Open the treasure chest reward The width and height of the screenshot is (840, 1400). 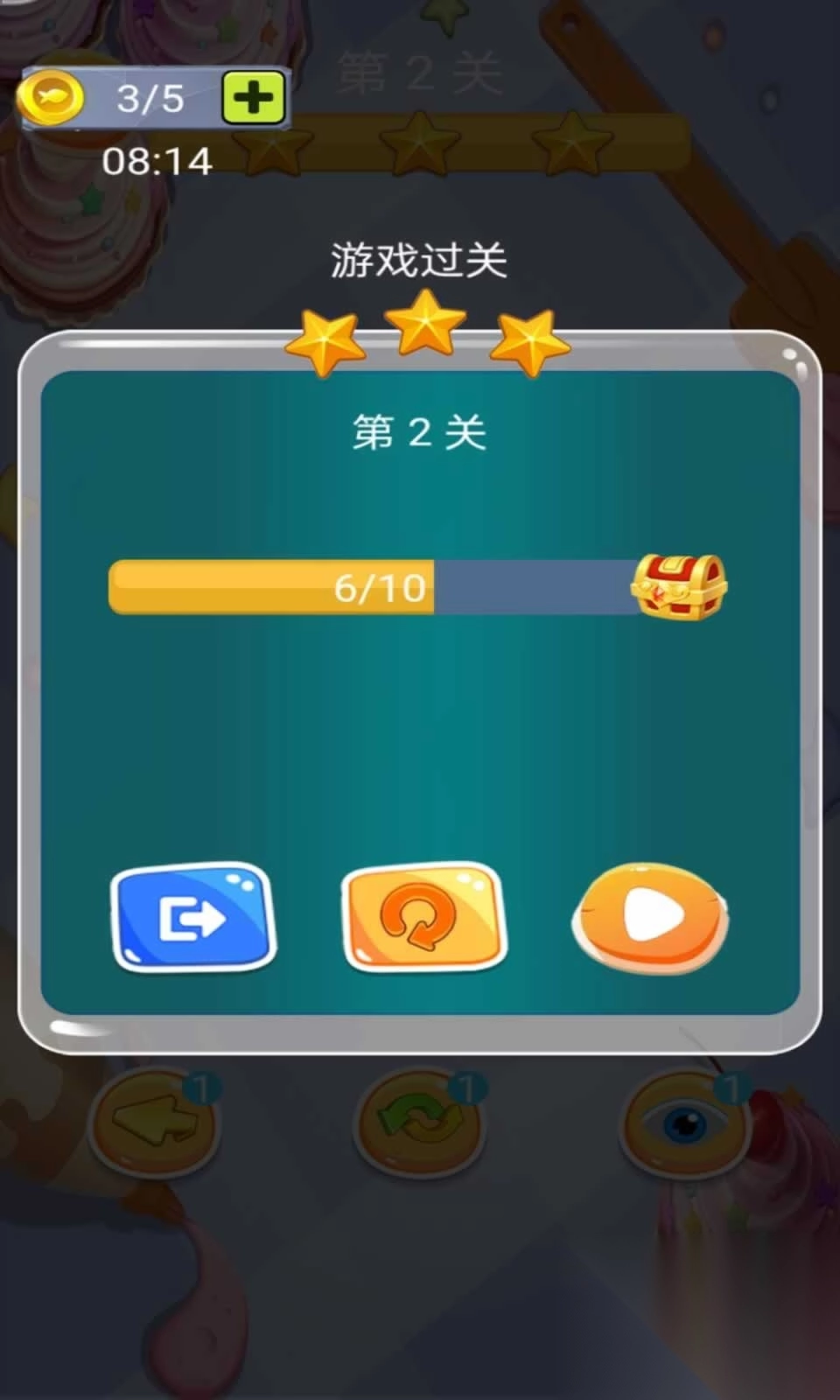coord(679,586)
